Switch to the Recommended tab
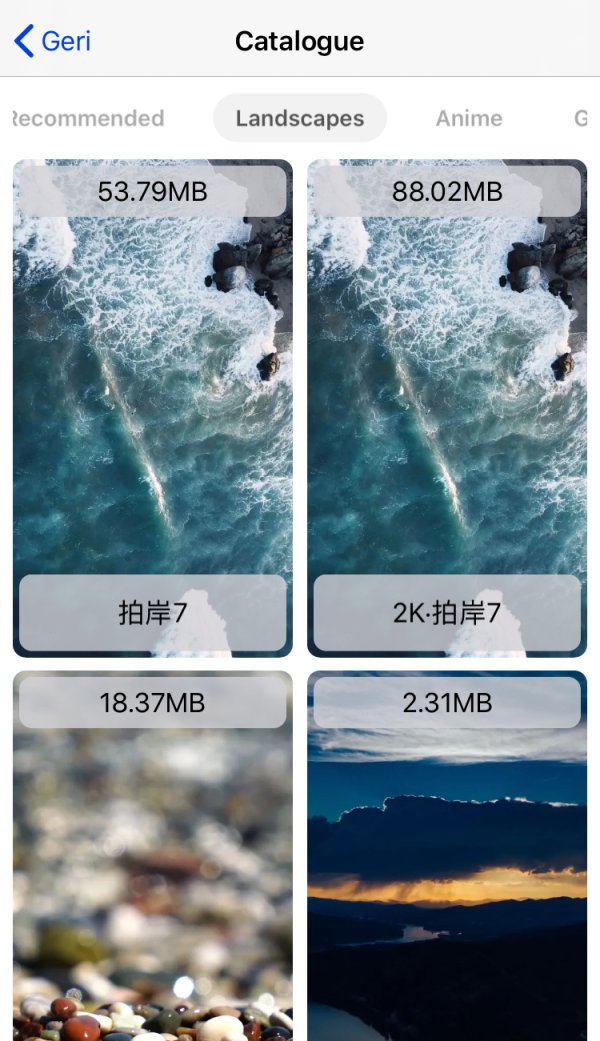The width and height of the screenshot is (600, 1041). click(x=88, y=118)
